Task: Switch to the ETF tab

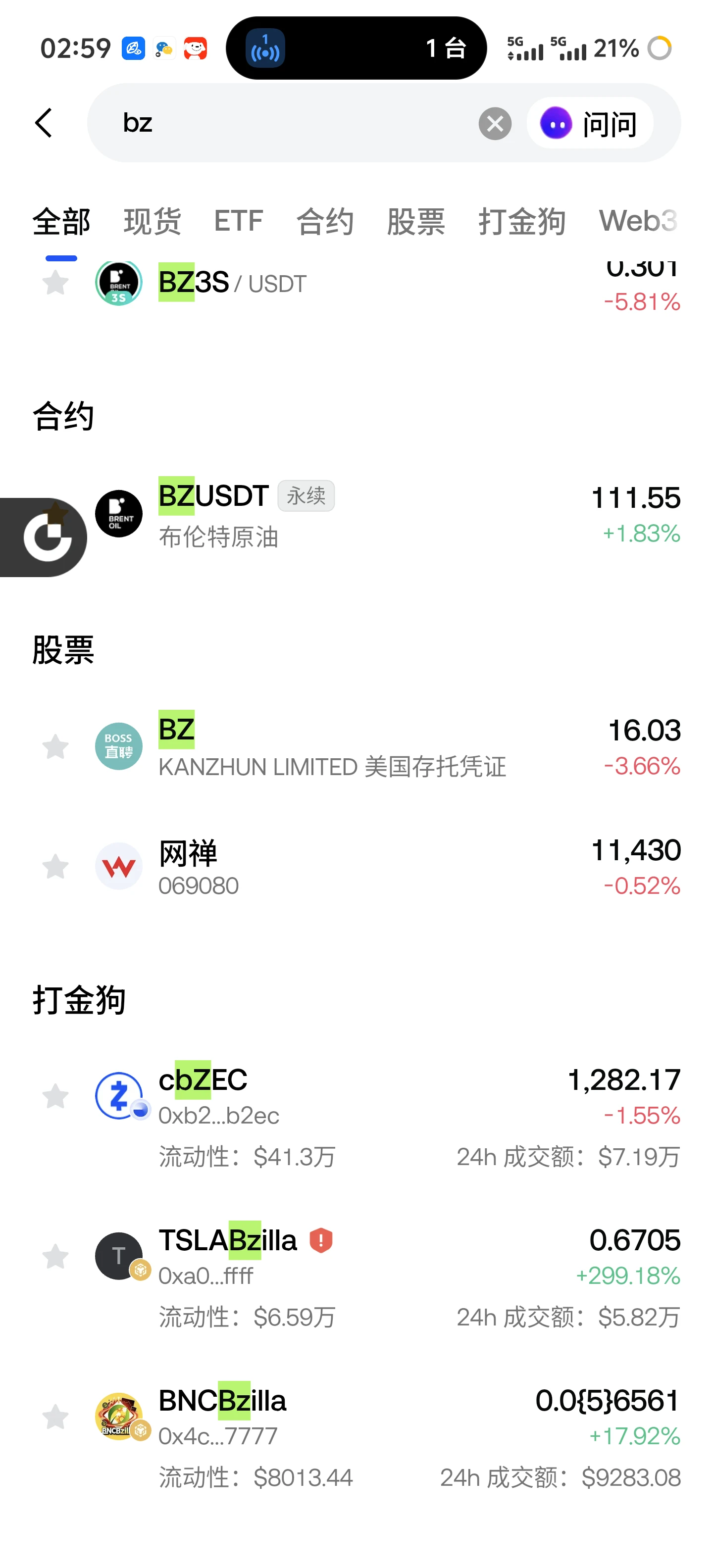Action: (238, 221)
